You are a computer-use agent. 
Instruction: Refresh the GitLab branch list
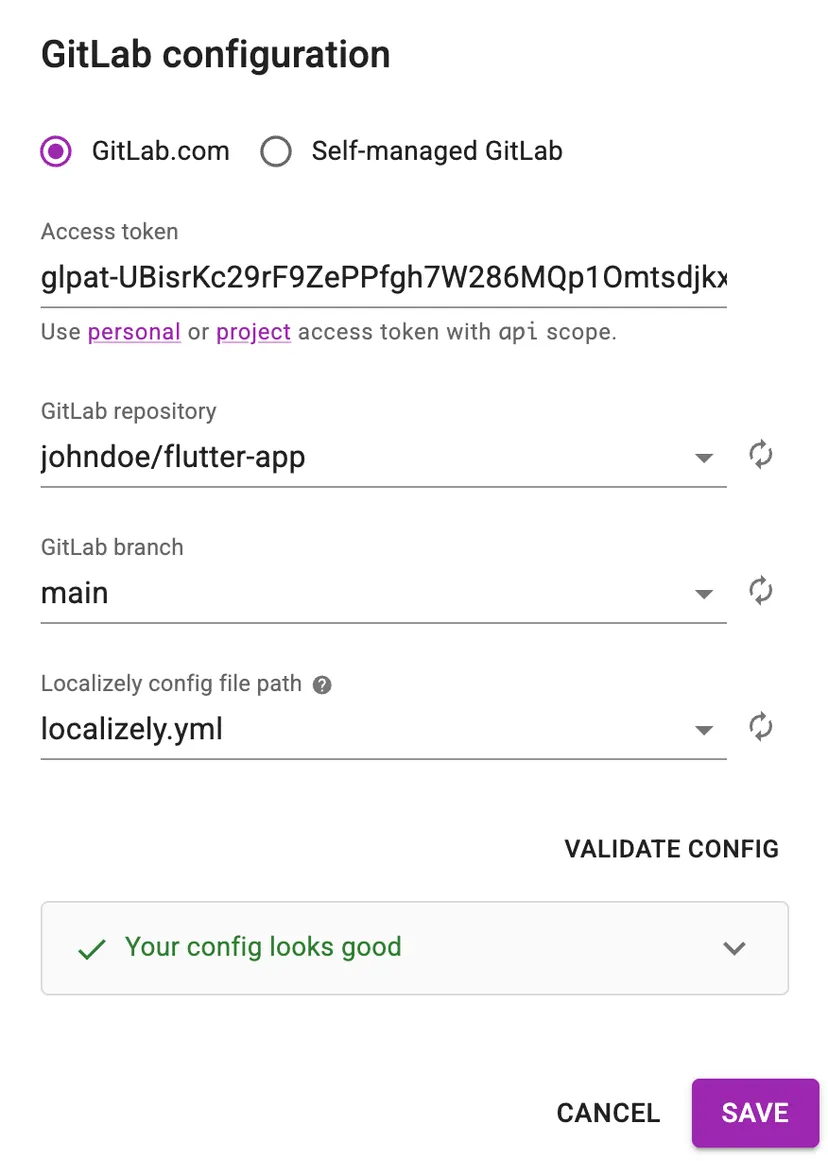click(x=761, y=592)
